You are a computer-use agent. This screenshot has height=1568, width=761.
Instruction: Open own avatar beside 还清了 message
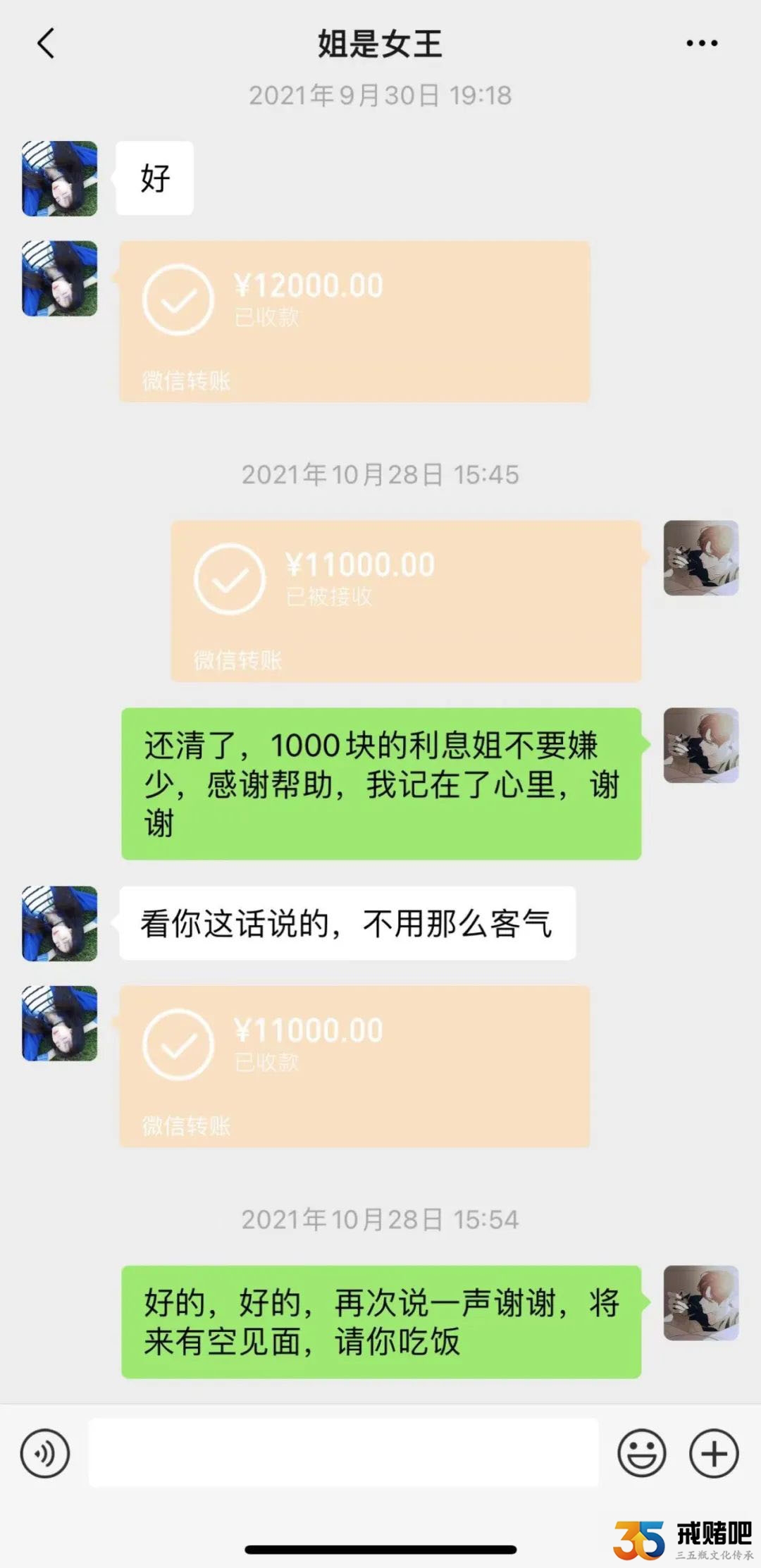click(700, 745)
